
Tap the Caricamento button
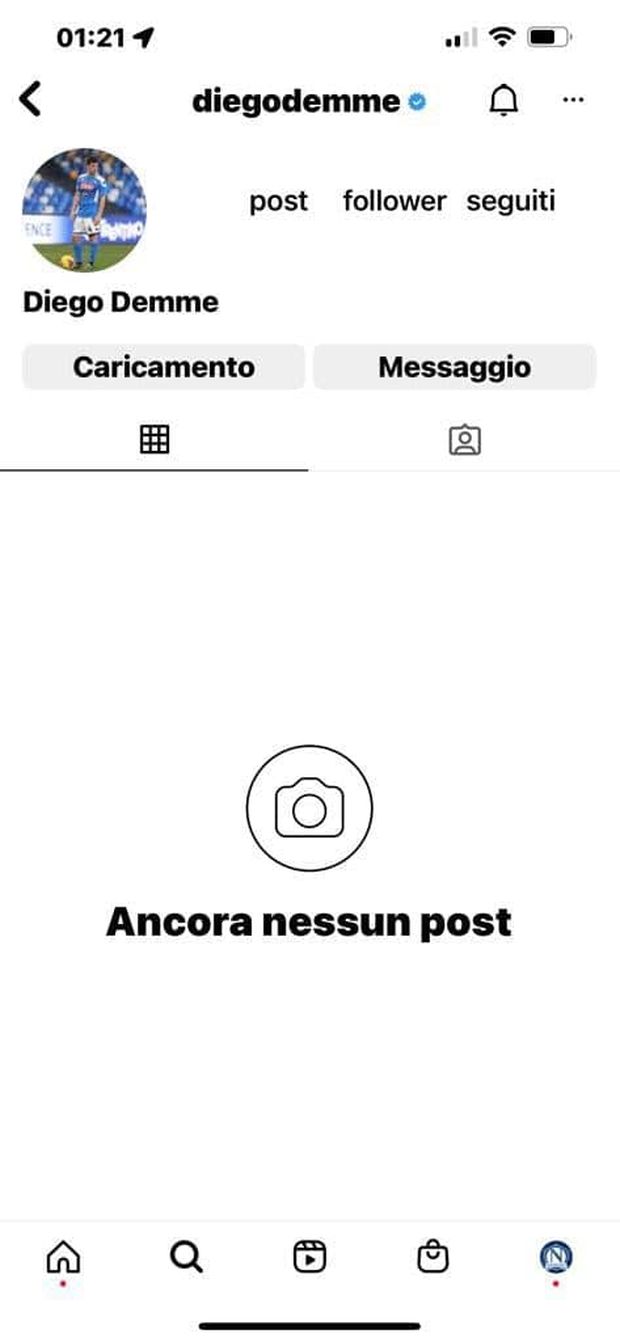click(163, 367)
